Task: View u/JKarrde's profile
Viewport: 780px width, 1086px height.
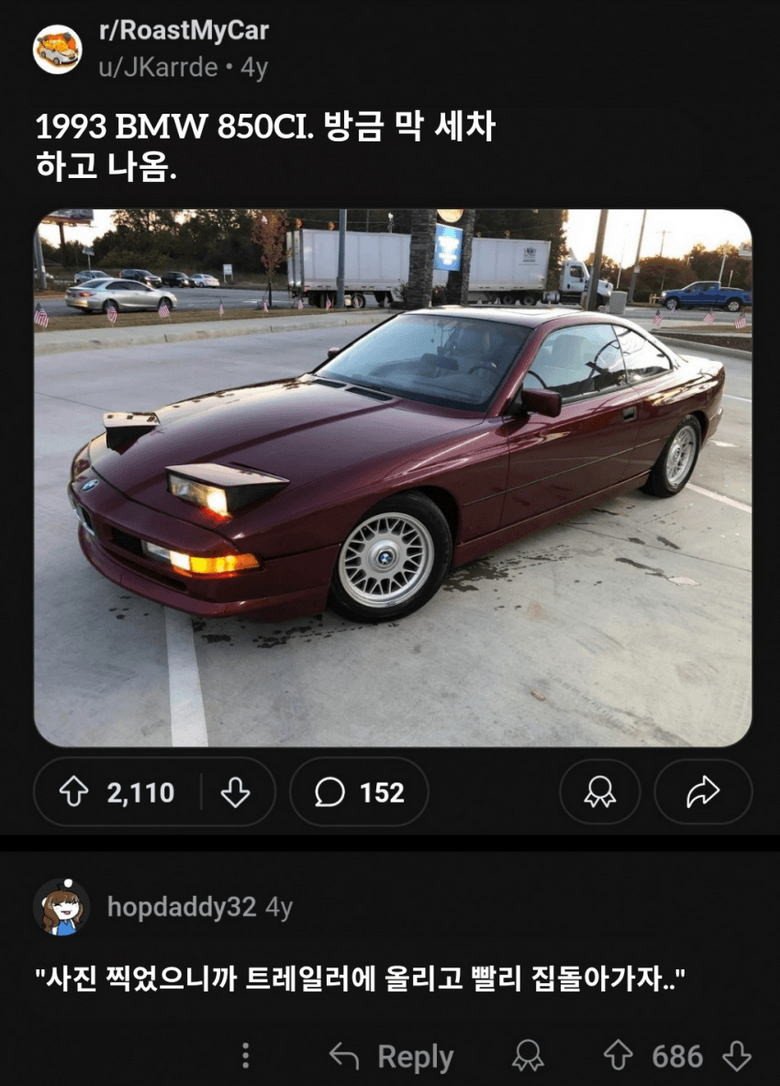Action: coord(157,67)
